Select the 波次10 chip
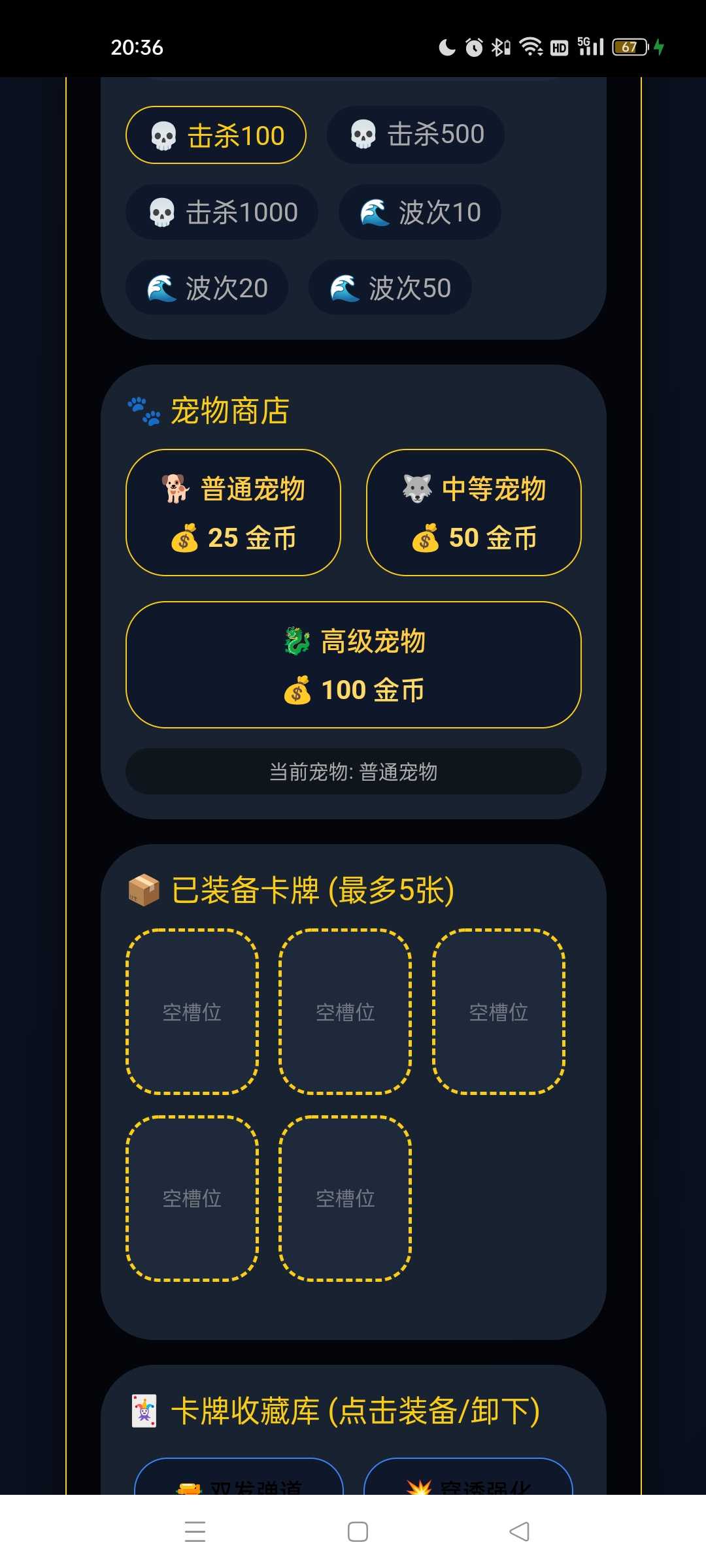The height and width of the screenshot is (1568, 706). click(420, 212)
